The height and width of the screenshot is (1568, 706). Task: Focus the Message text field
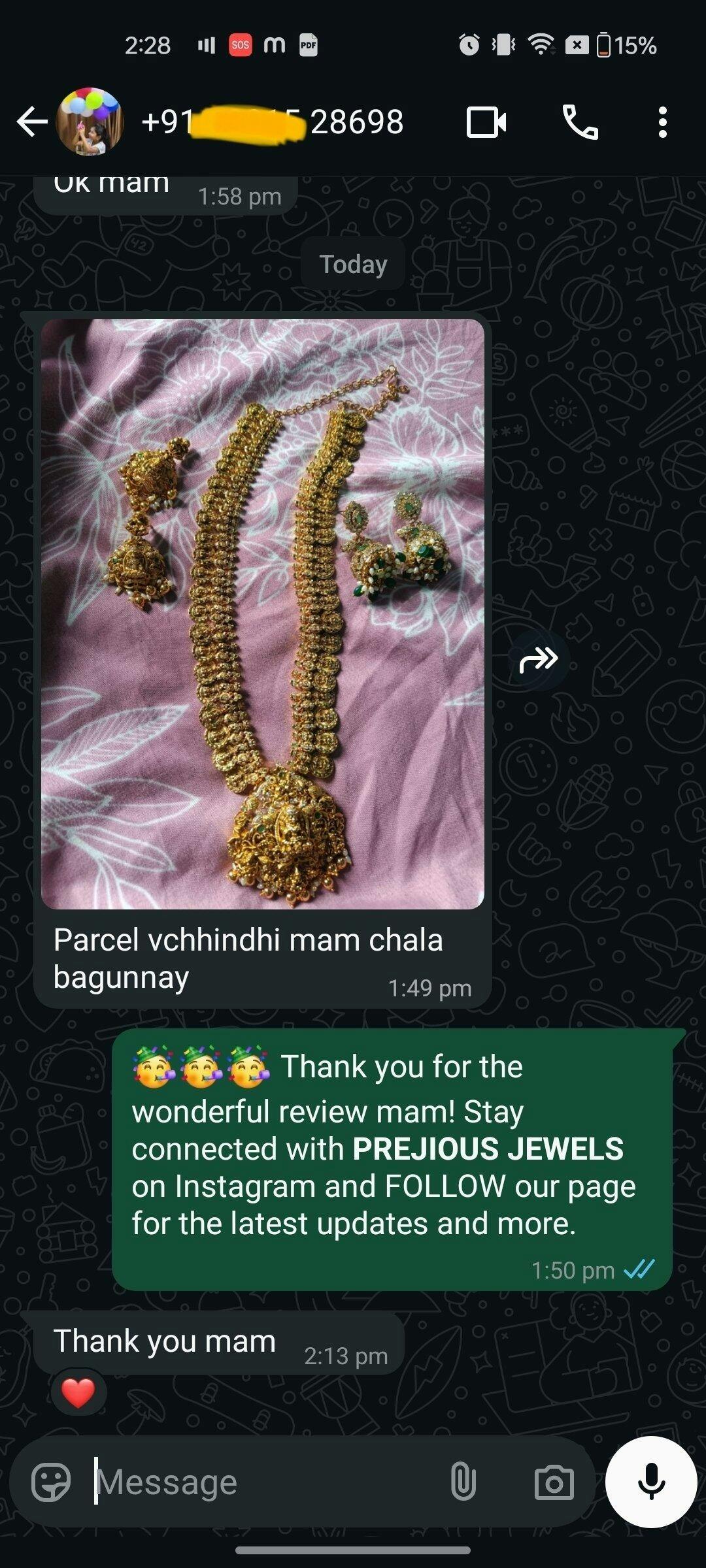[x=261, y=1482]
